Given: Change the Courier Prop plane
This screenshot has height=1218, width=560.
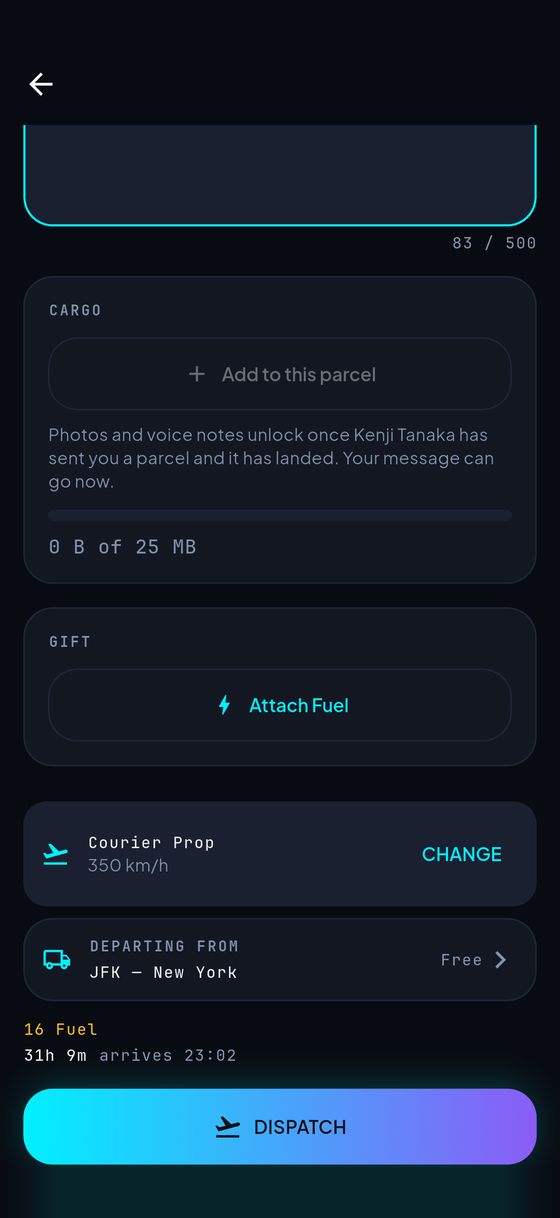Looking at the screenshot, I should click(462, 854).
